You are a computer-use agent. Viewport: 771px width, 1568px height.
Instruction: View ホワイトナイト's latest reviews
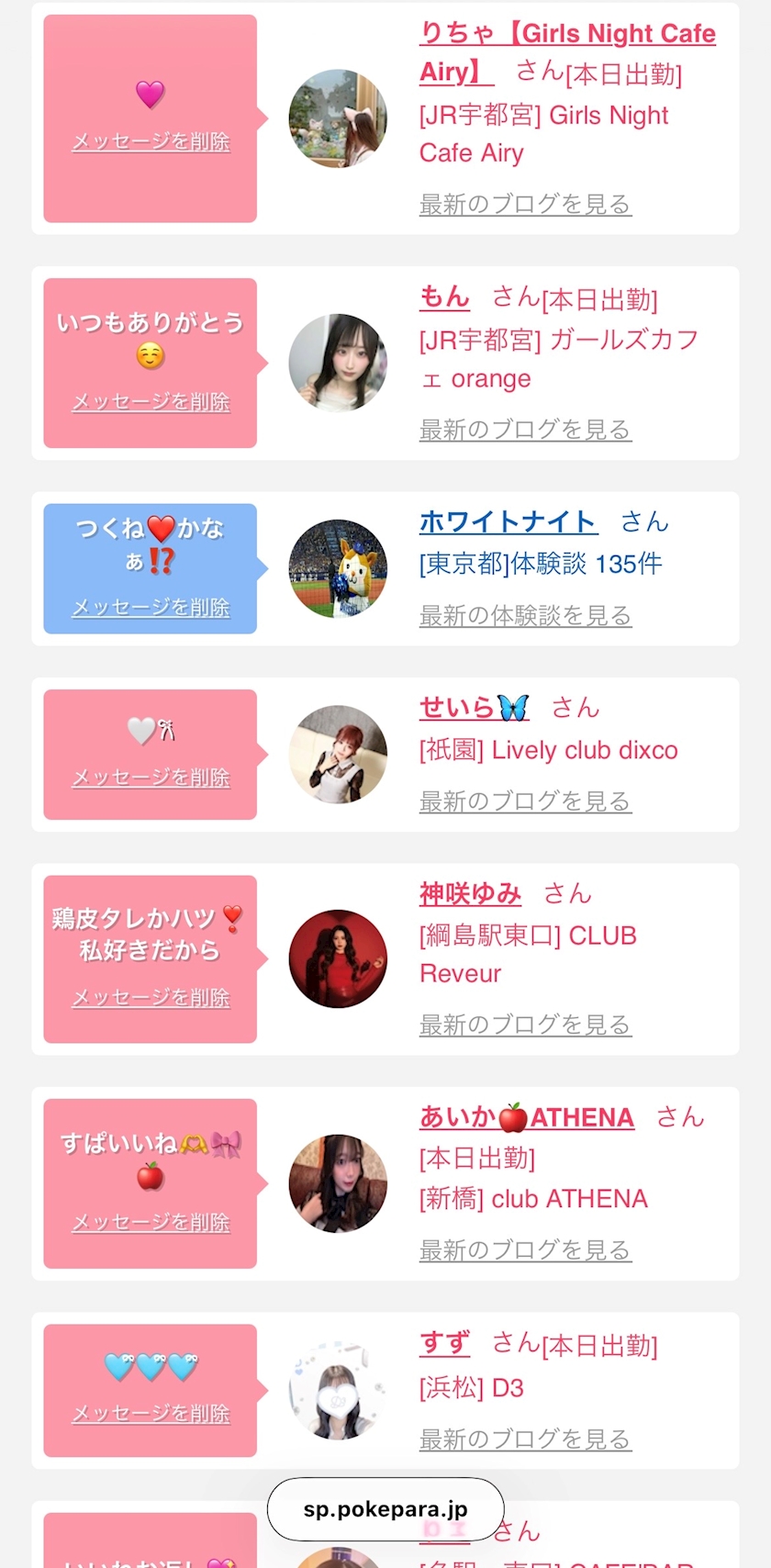pyautogui.click(x=524, y=616)
